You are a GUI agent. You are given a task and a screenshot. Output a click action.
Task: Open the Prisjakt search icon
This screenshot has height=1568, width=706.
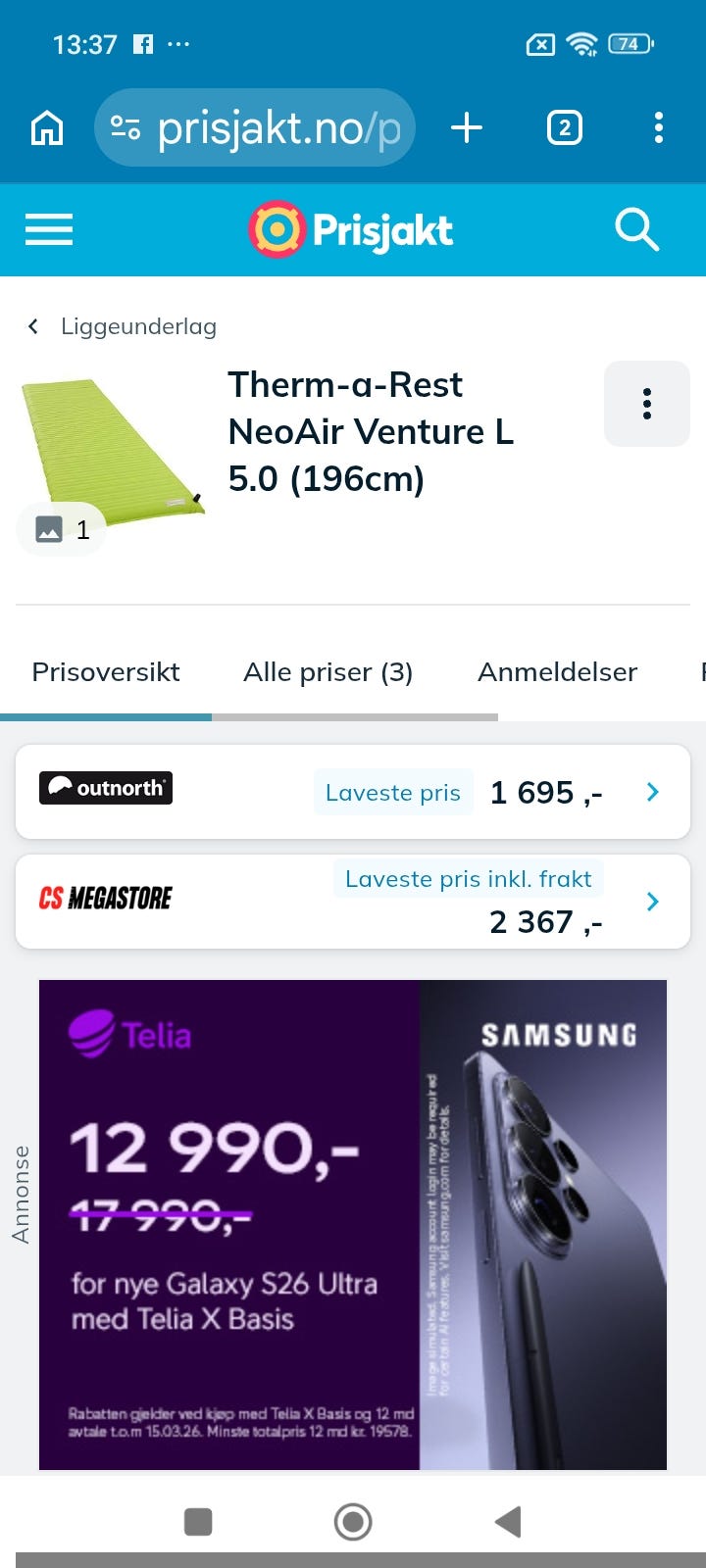636,229
